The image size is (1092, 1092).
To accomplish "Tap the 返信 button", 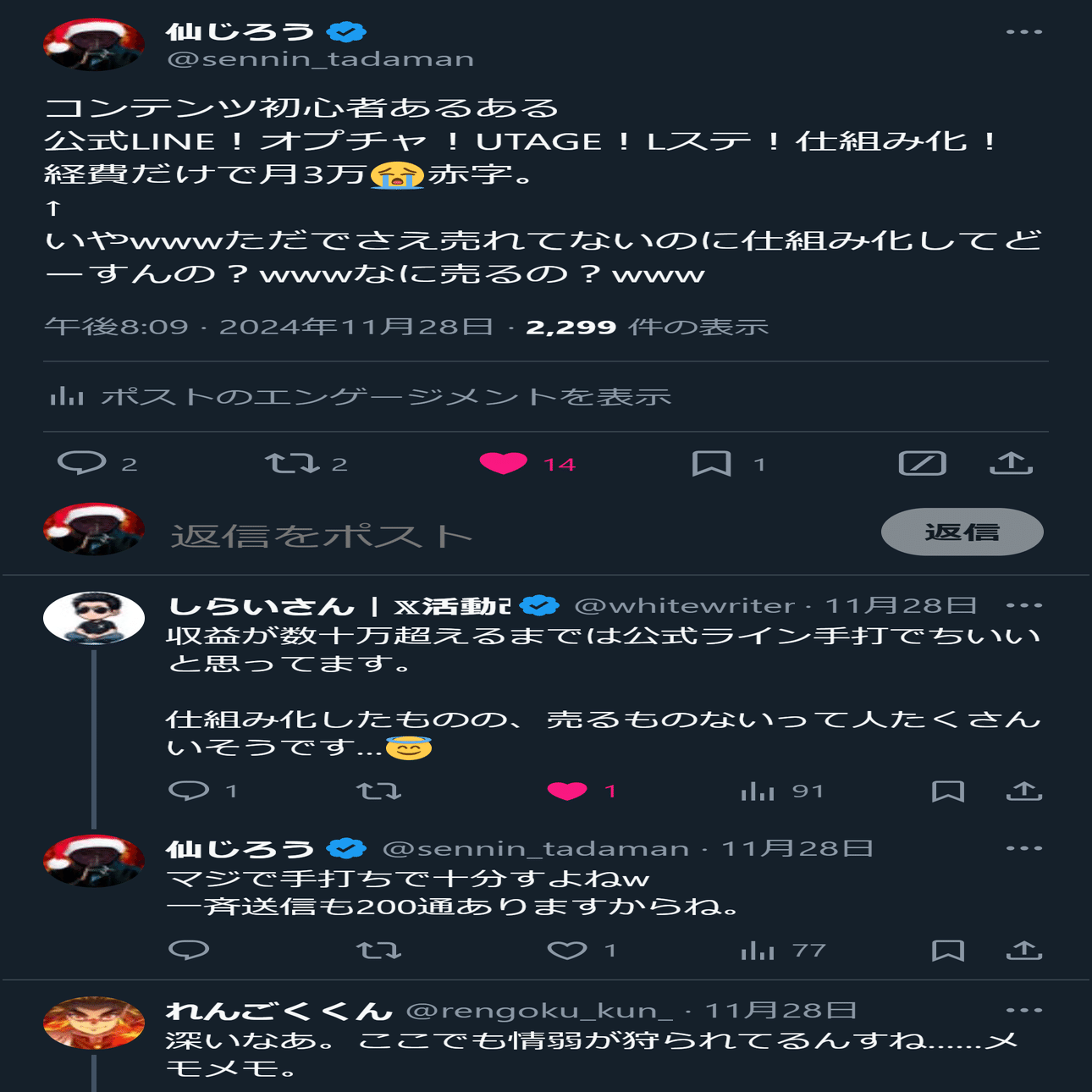I will coord(962,532).
